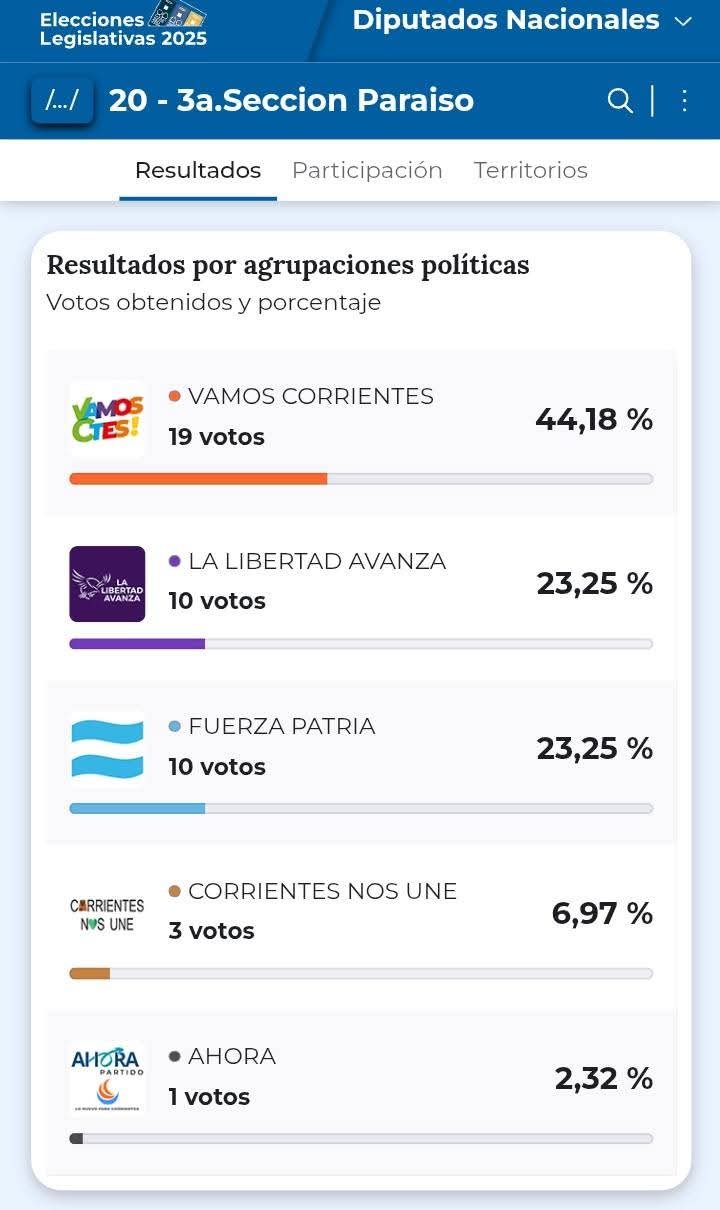
Task: Open the Diputados Nacionales dropdown
Action: click(522, 21)
